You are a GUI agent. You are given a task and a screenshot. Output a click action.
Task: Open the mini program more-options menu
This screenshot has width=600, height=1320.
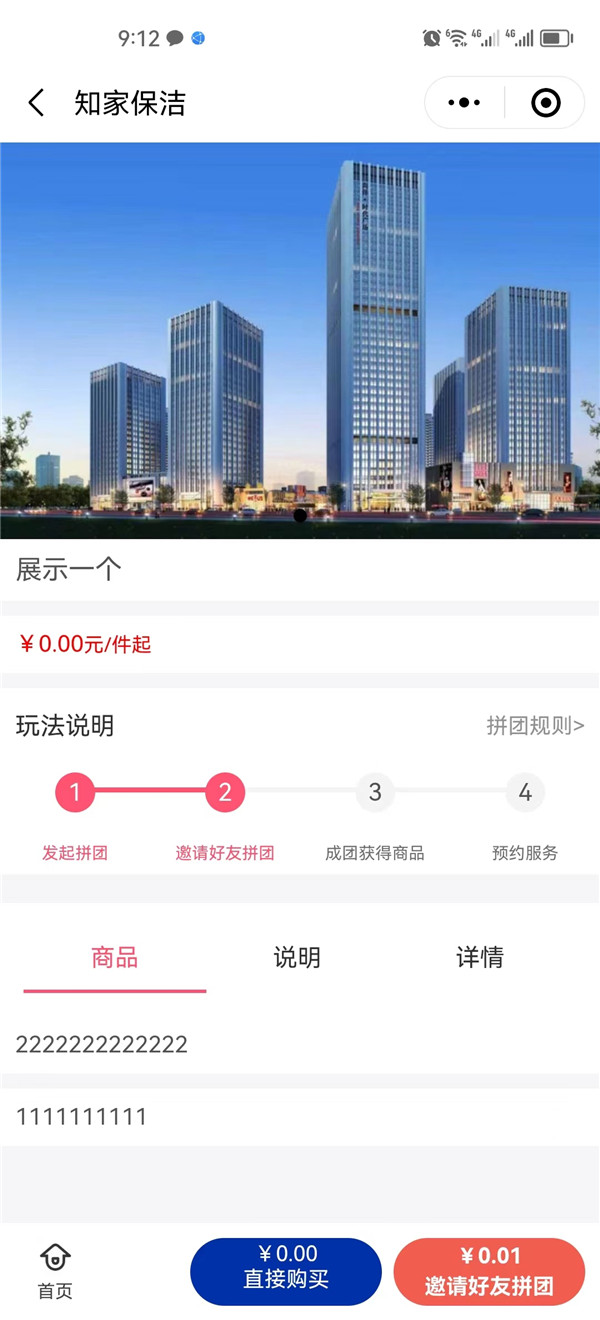[465, 103]
